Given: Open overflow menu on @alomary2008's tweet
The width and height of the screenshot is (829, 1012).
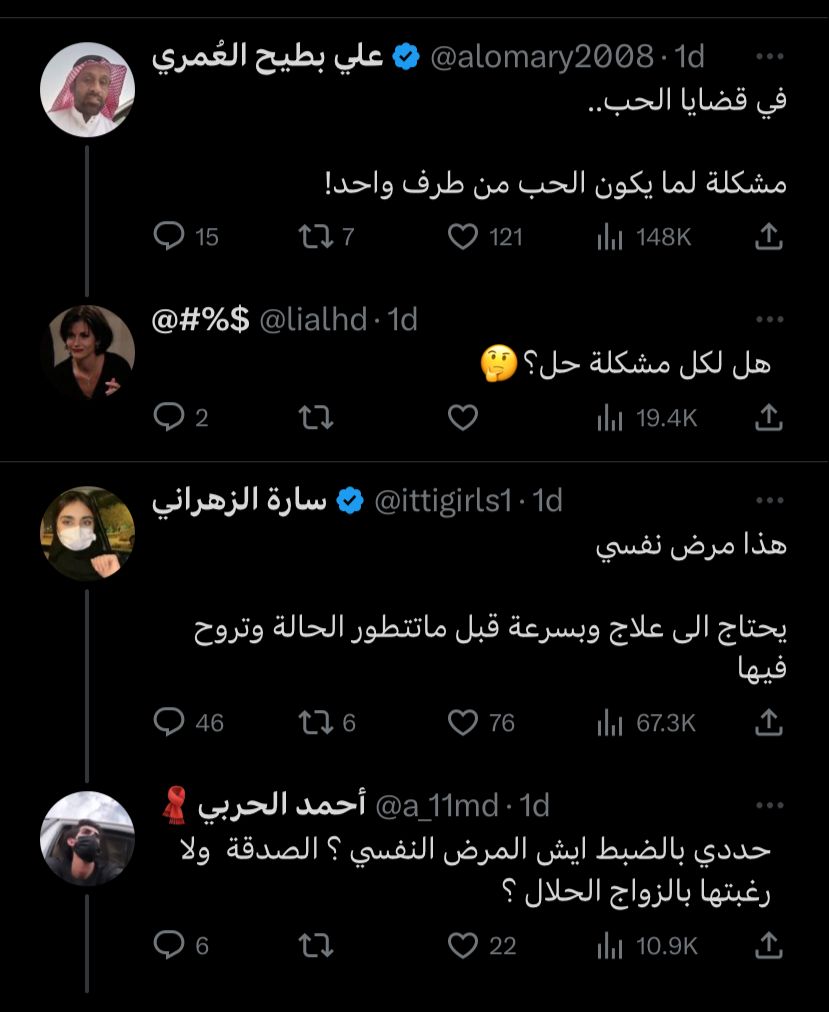Looking at the screenshot, I should (769, 57).
